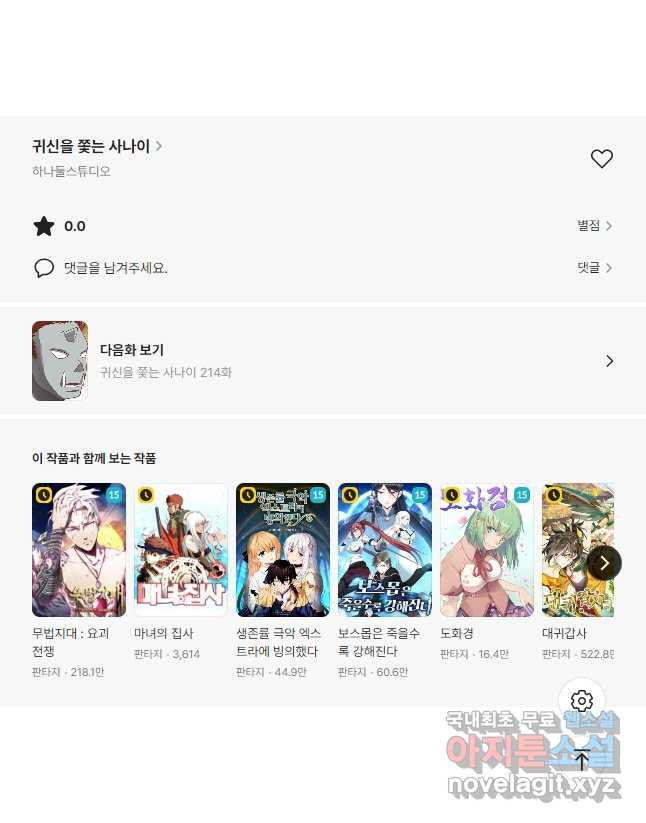This screenshot has height=823, width=646.
Task: Open viewer settings gear
Action: click(x=582, y=701)
